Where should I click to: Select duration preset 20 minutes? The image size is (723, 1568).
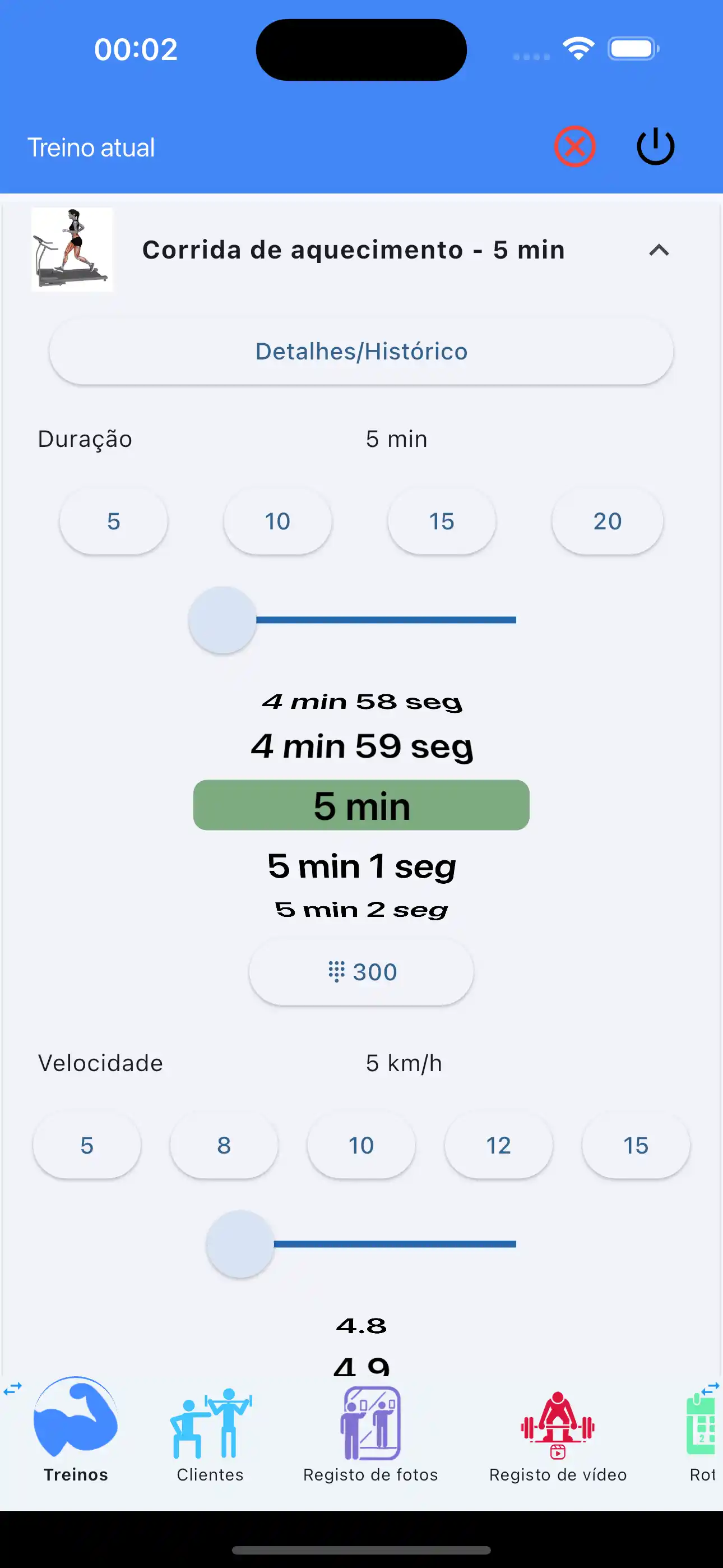[607, 521]
